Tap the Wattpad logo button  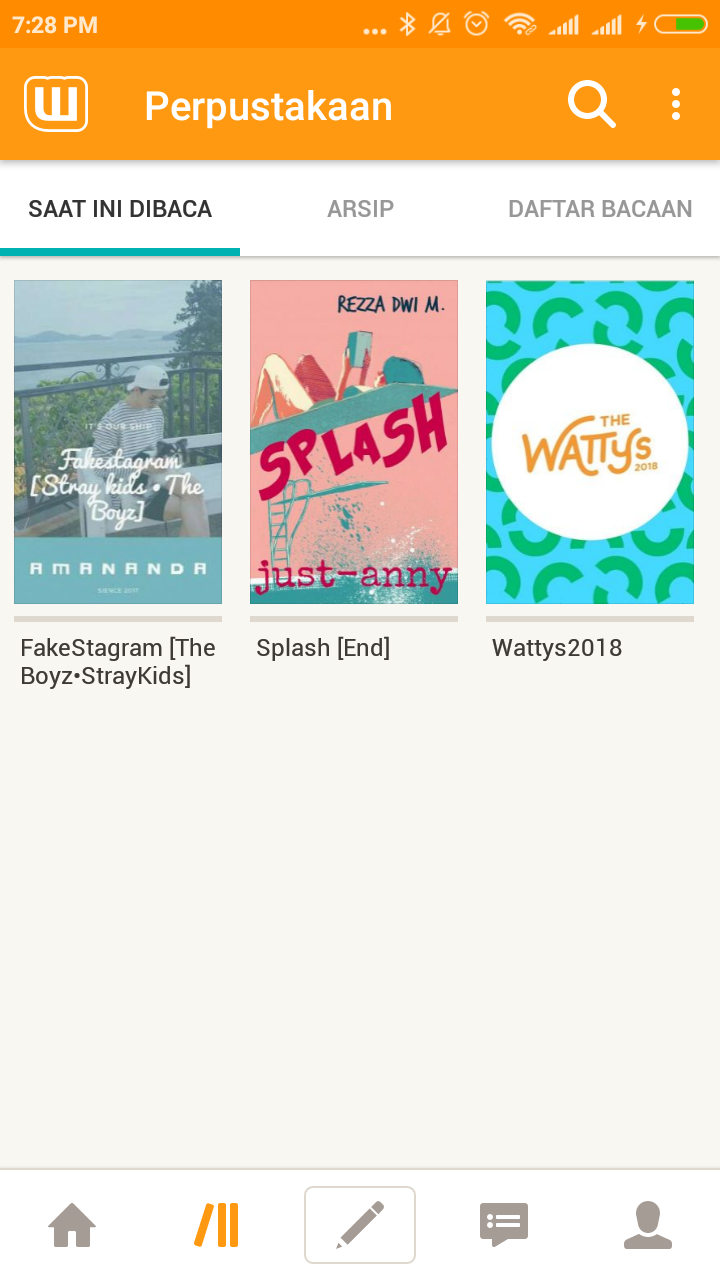click(56, 104)
